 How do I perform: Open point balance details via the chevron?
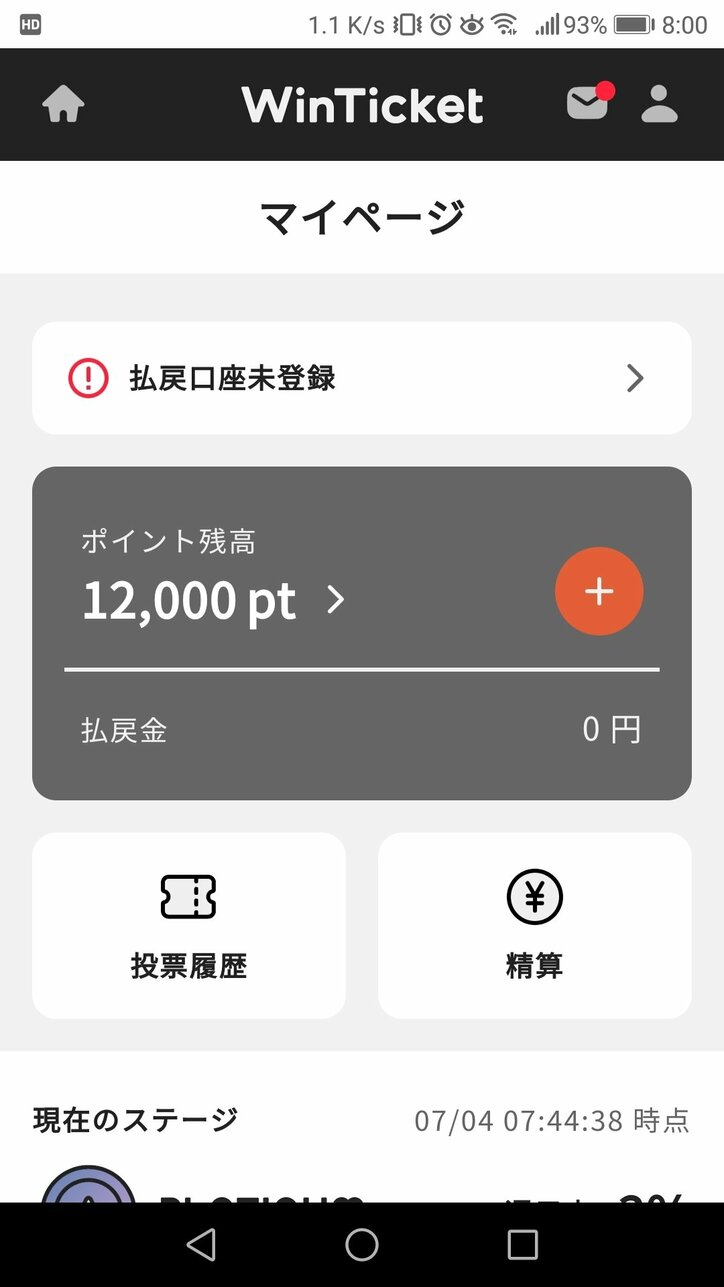pyautogui.click(x=336, y=601)
